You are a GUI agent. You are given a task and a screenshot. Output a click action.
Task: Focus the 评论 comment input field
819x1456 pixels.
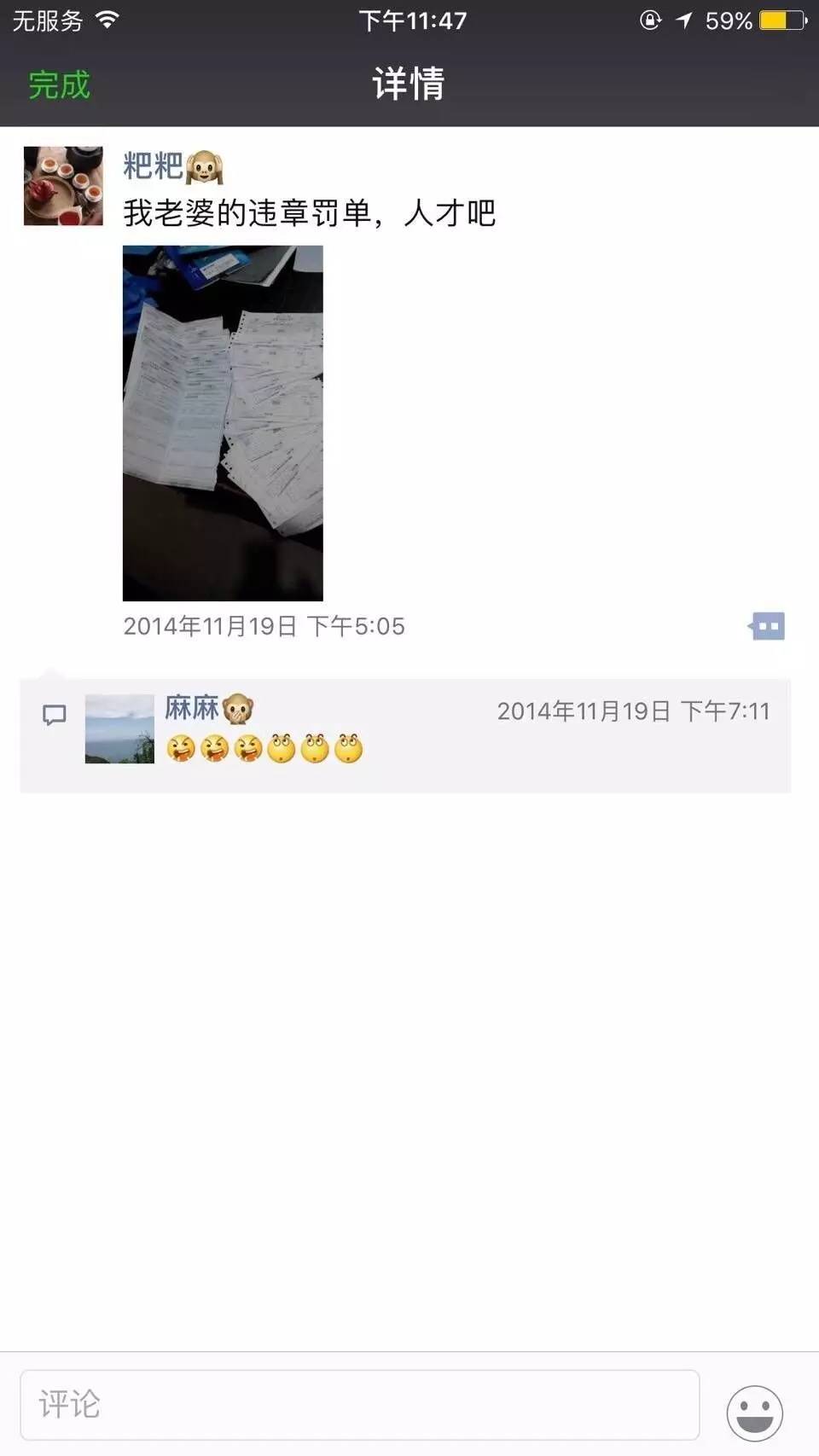point(359,1404)
